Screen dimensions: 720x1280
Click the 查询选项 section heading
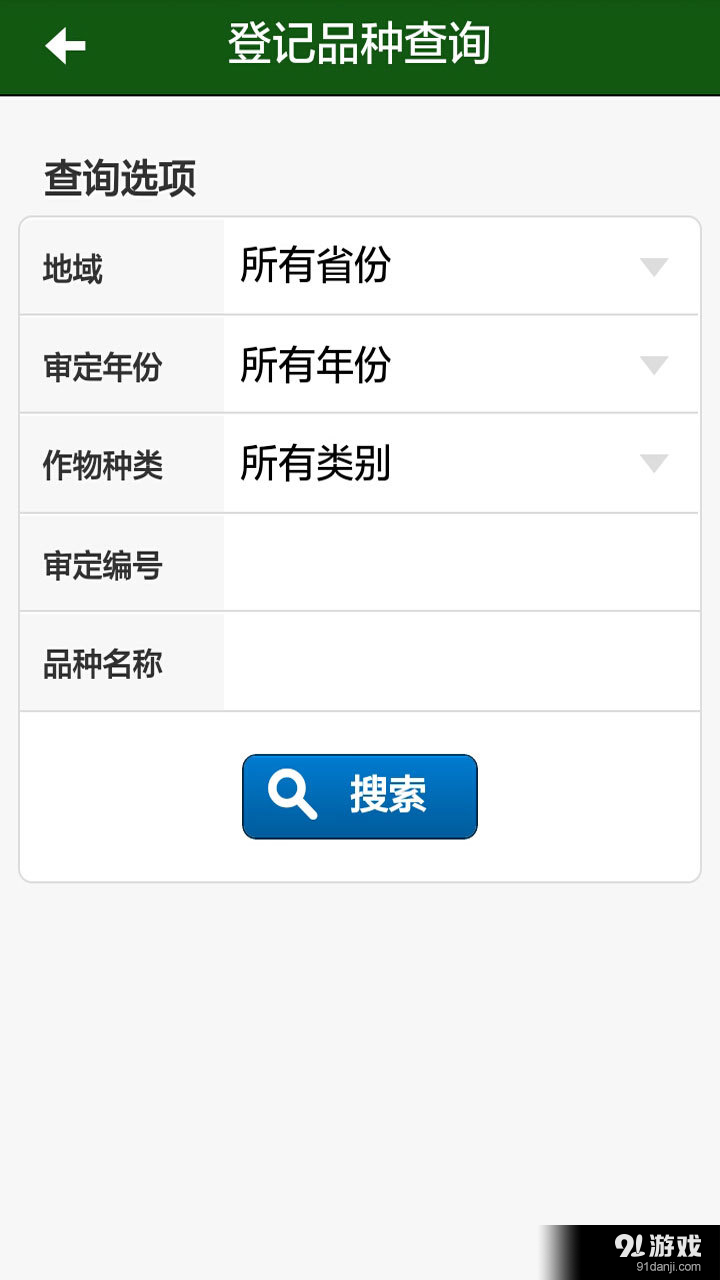(118, 176)
